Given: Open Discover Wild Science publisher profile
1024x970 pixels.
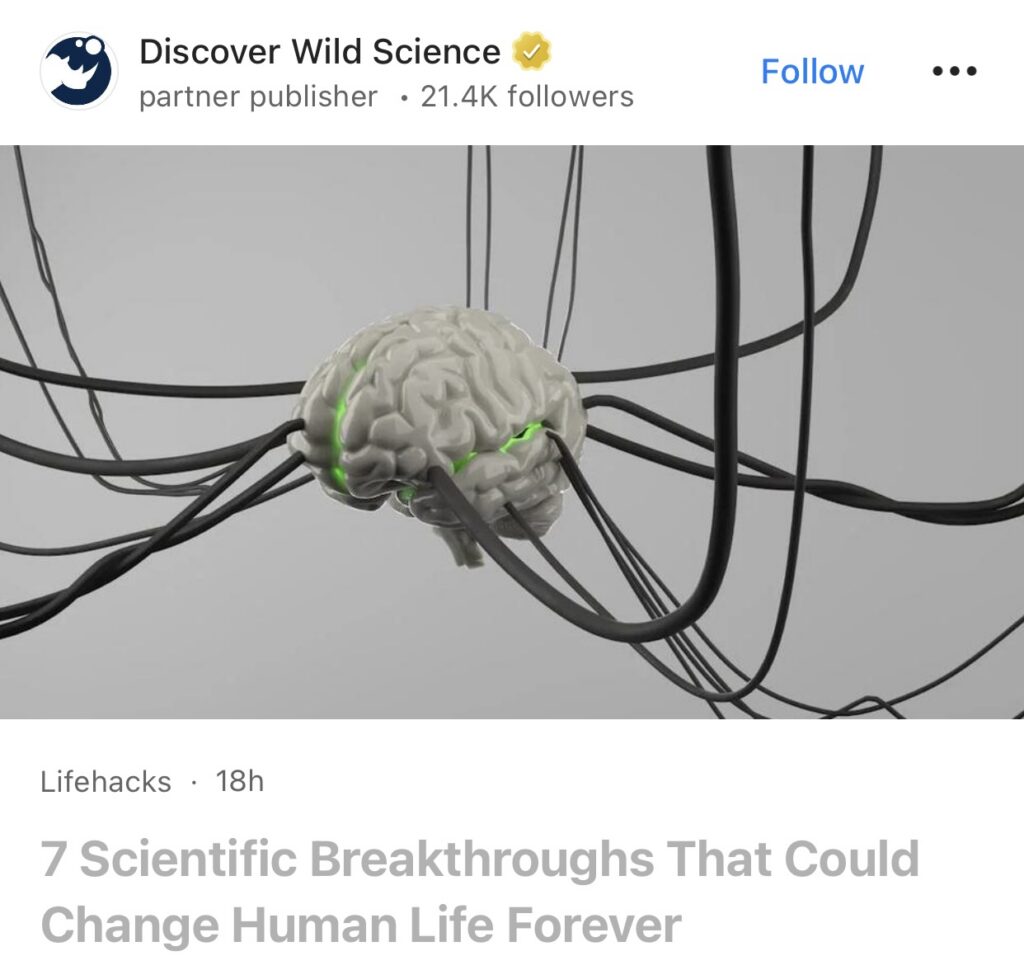Looking at the screenshot, I should tap(318, 51).
